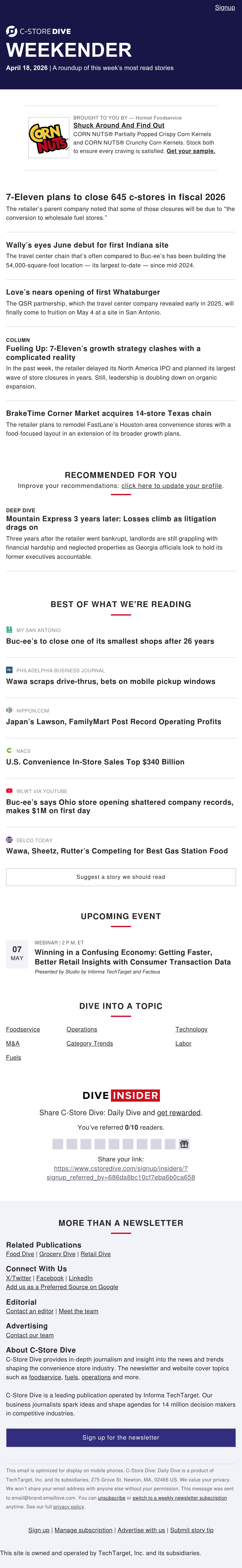Read the 7-Eleven plans to close 645 c-stores story
Image resolution: width=242 pixels, height=1568 pixels.
[x=116, y=197]
